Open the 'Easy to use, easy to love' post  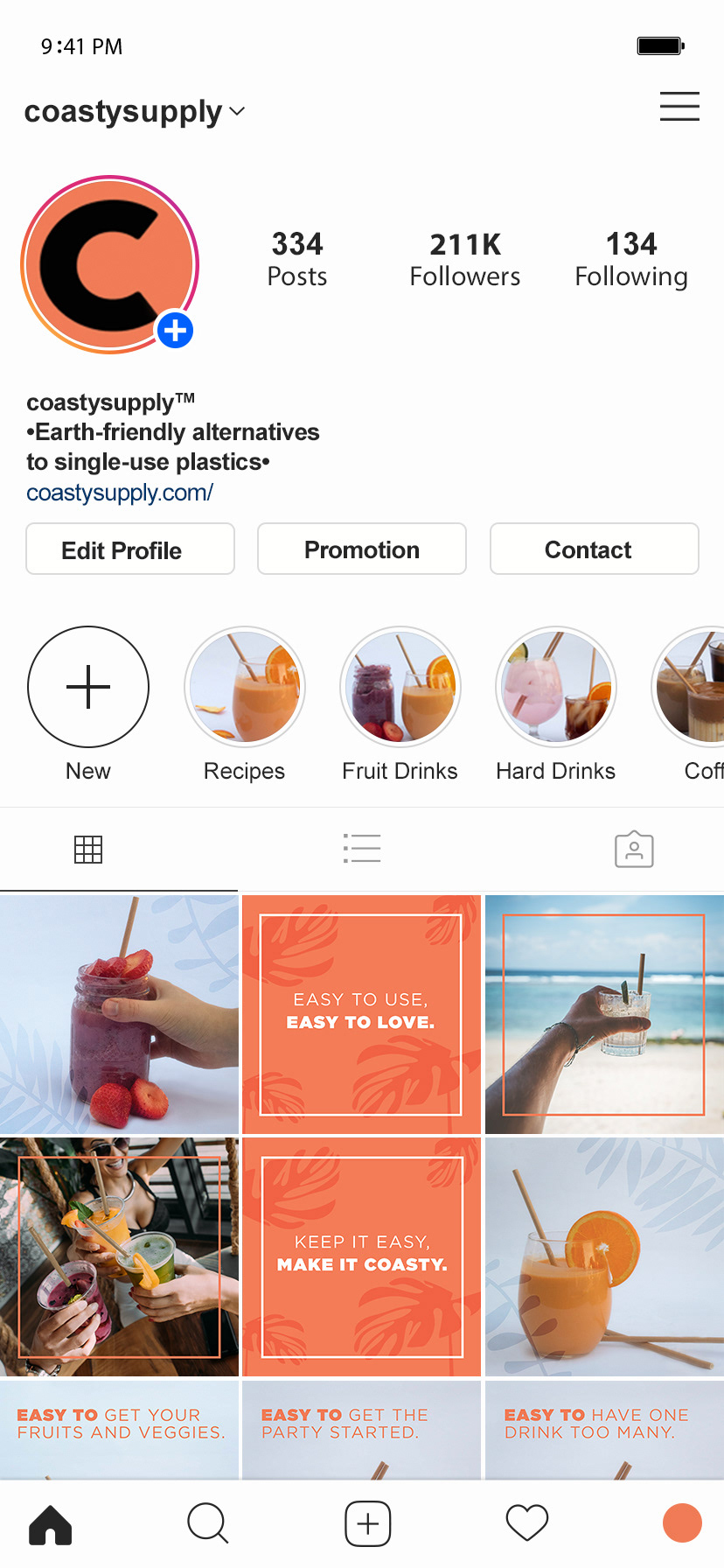tap(361, 1014)
